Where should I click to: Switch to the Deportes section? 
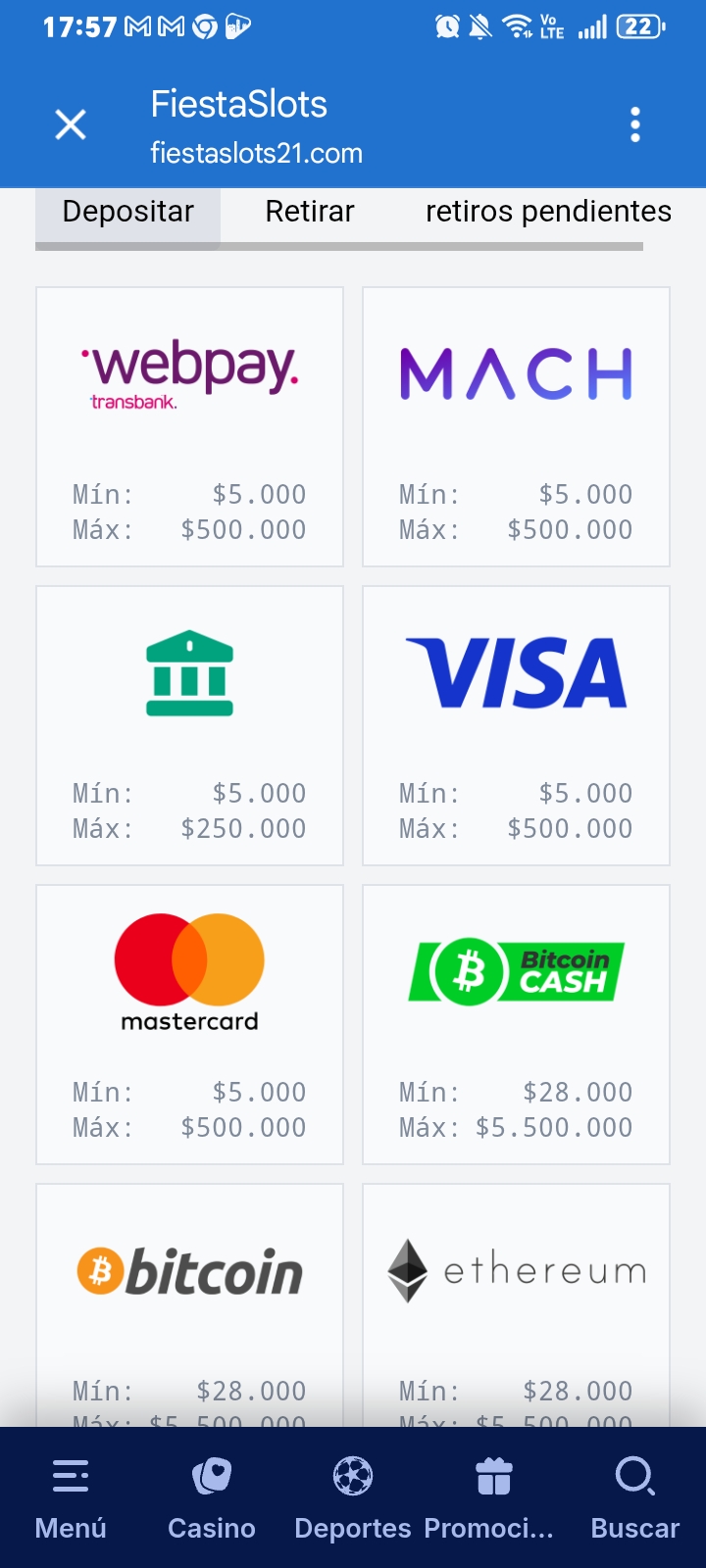click(x=353, y=1497)
